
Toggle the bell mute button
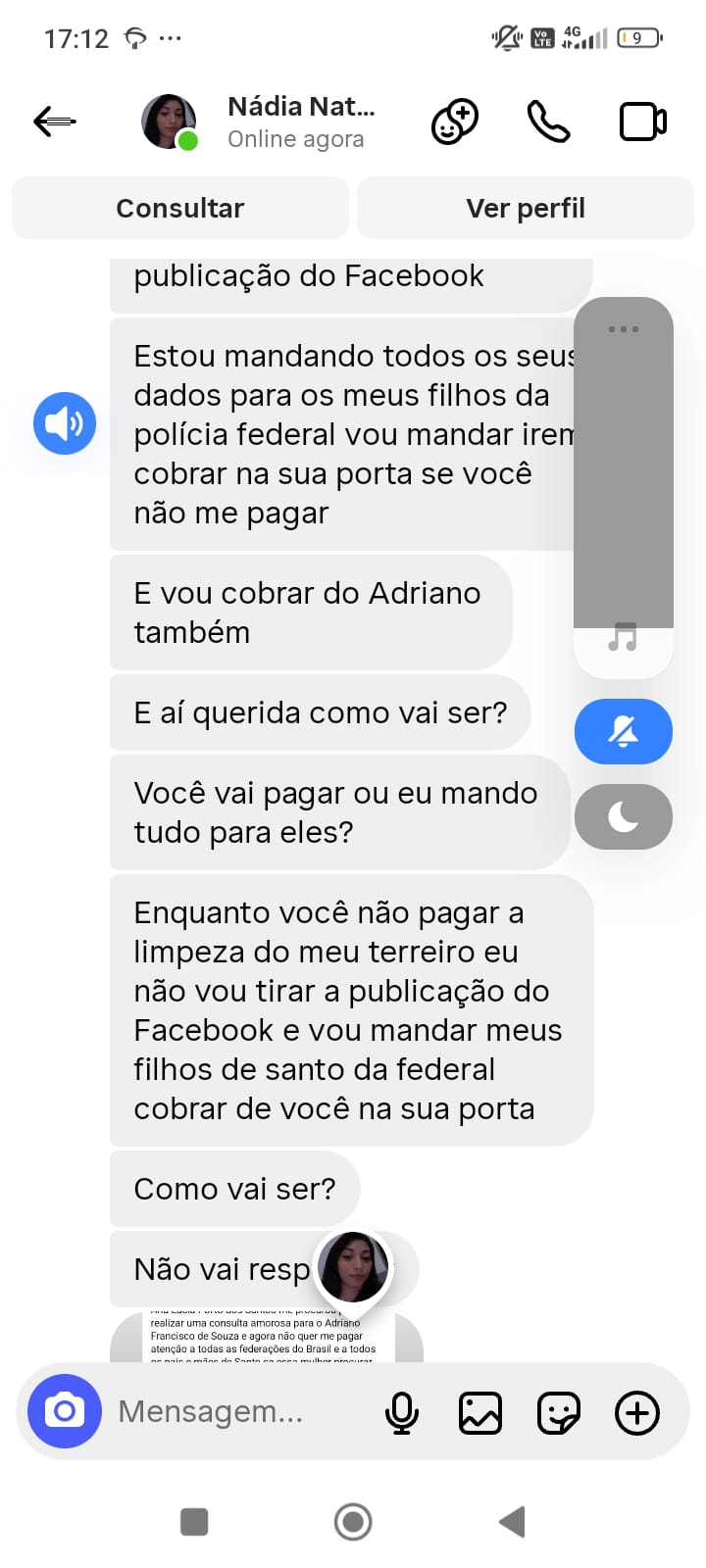tap(624, 732)
